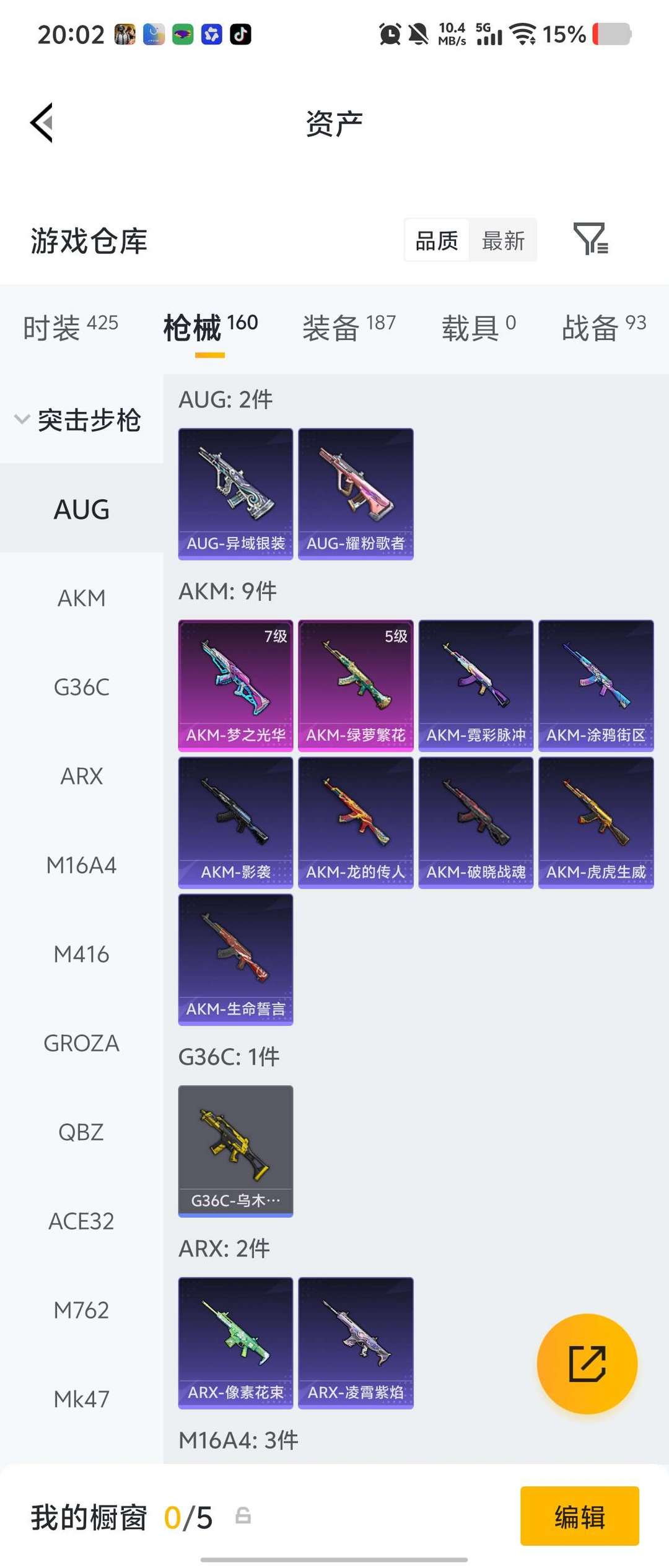Open the G36C-乌木 skin tile
The height and width of the screenshot is (1568, 669).
235,1151
